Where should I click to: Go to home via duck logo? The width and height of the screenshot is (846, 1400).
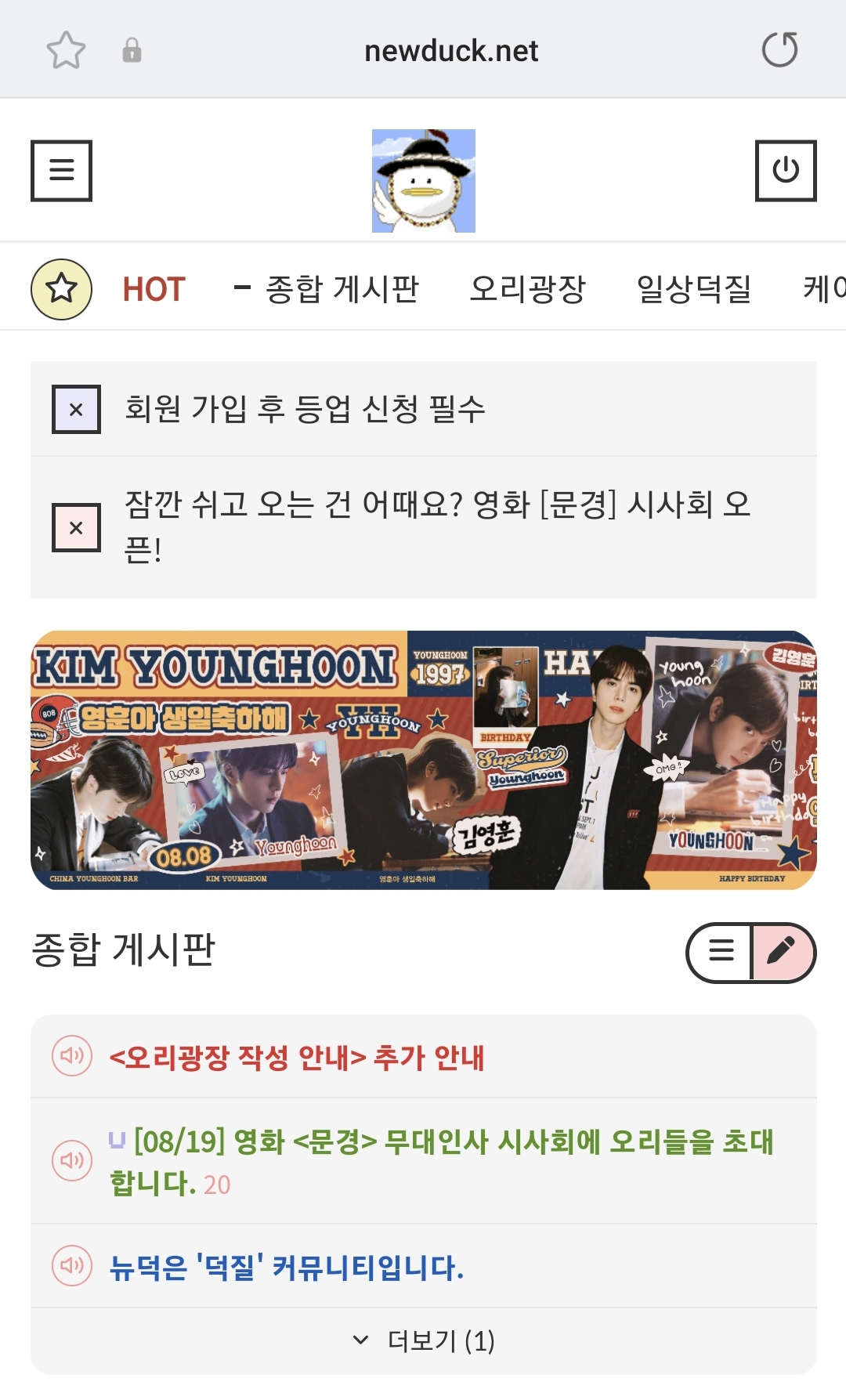423,181
